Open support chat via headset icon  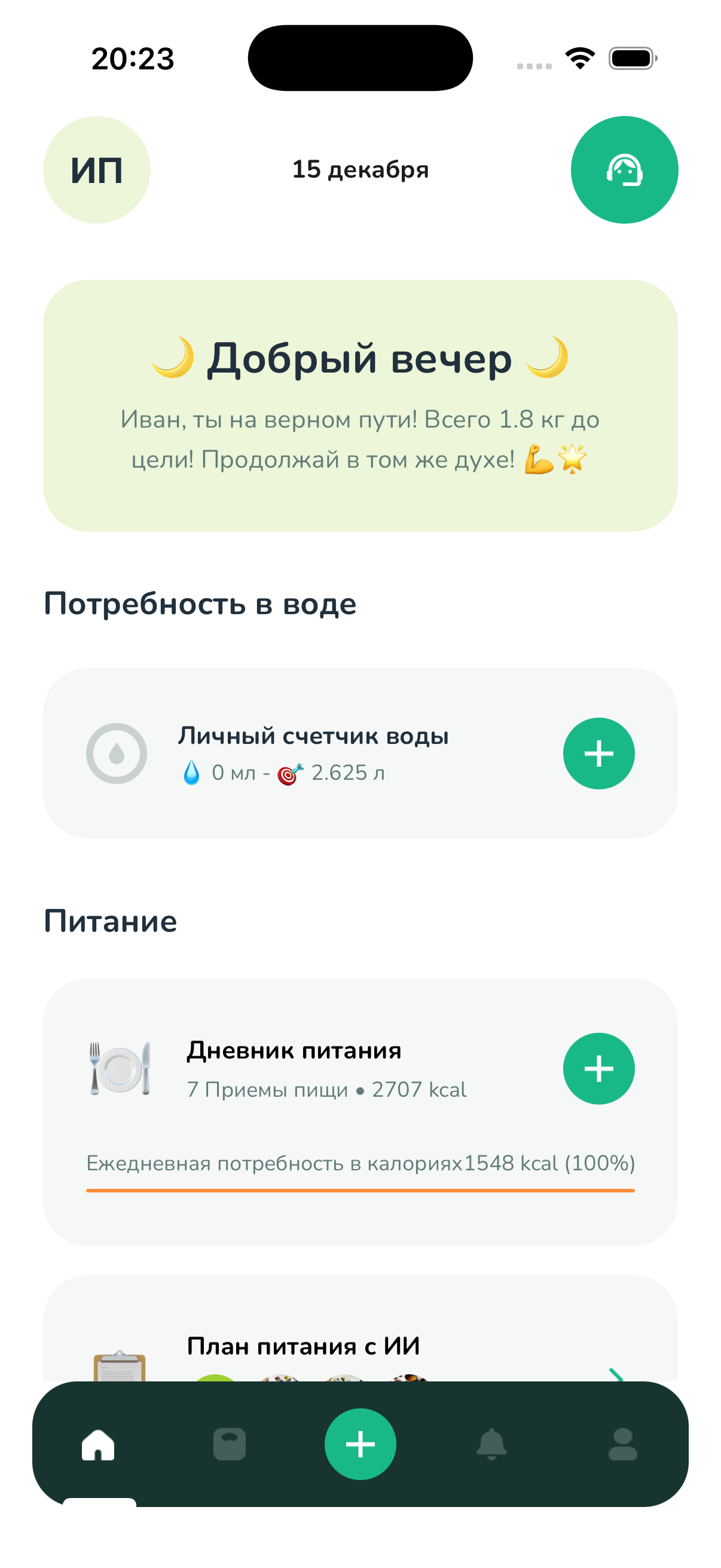[624, 170]
